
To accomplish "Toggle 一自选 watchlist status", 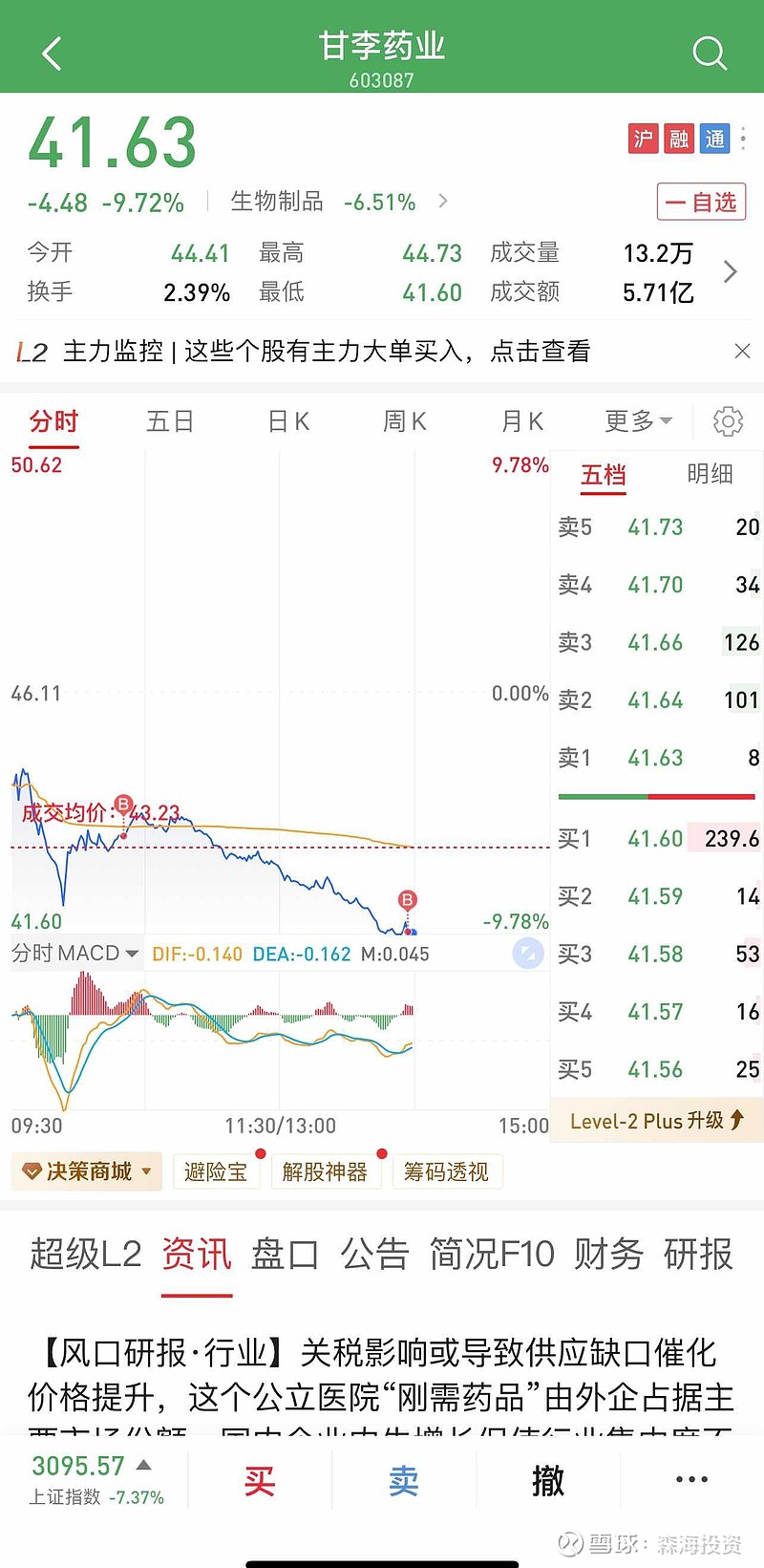I will pyautogui.click(x=701, y=202).
